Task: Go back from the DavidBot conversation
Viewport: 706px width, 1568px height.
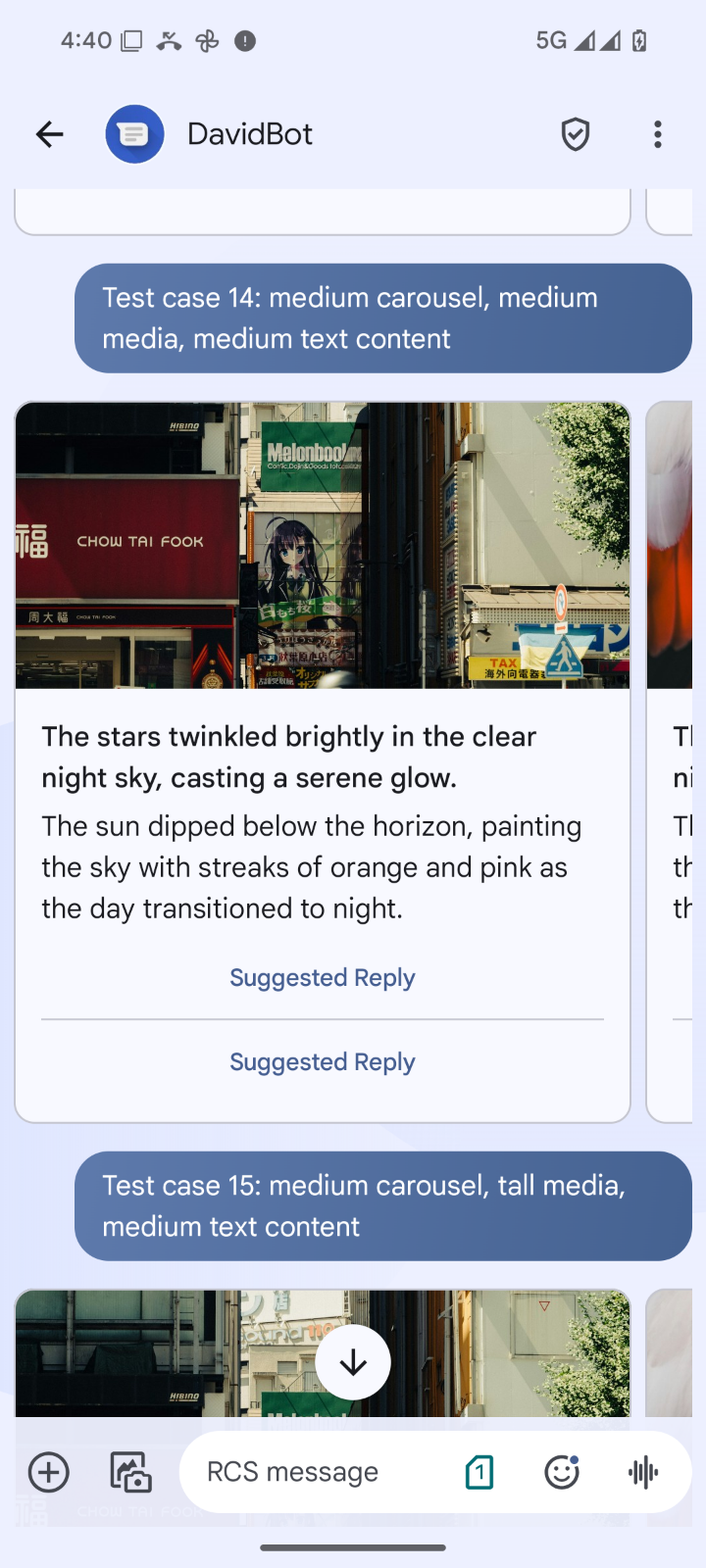Action: [x=49, y=134]
